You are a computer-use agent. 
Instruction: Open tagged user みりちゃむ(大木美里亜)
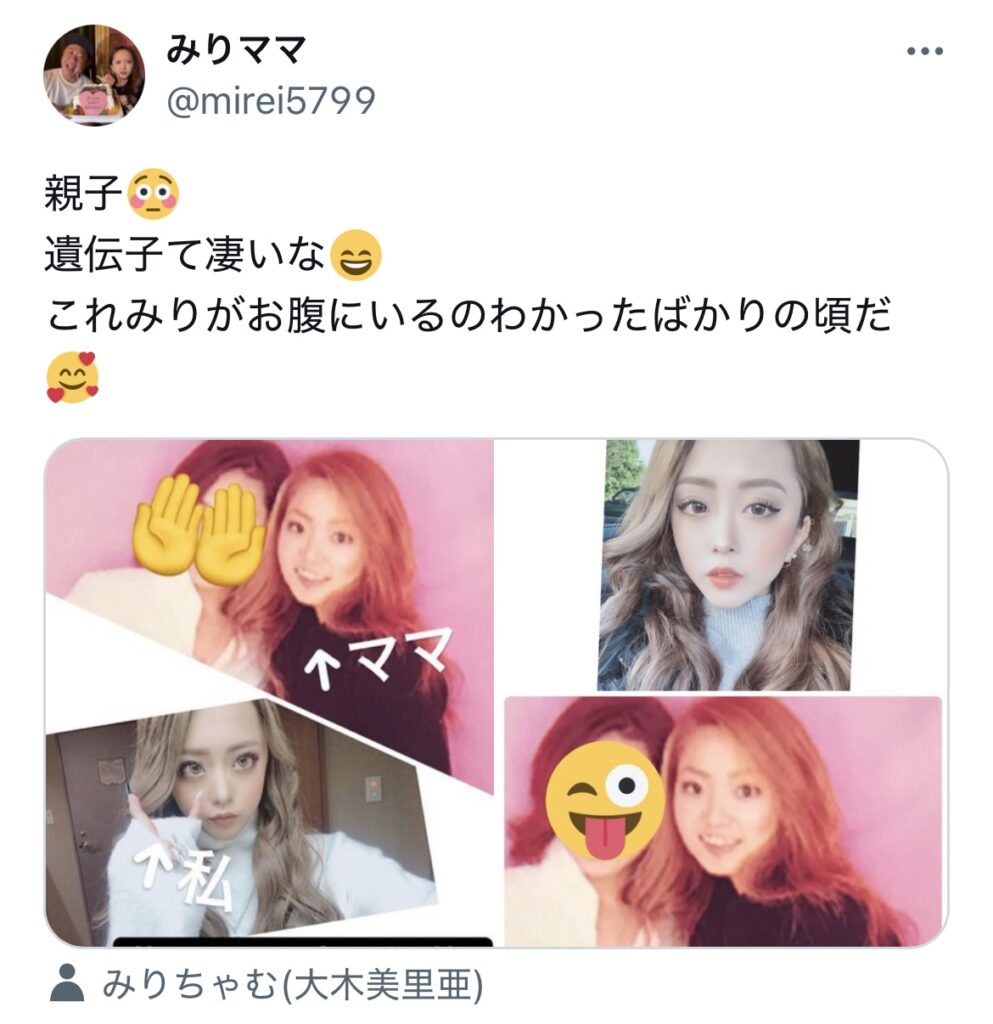point(292,986)
